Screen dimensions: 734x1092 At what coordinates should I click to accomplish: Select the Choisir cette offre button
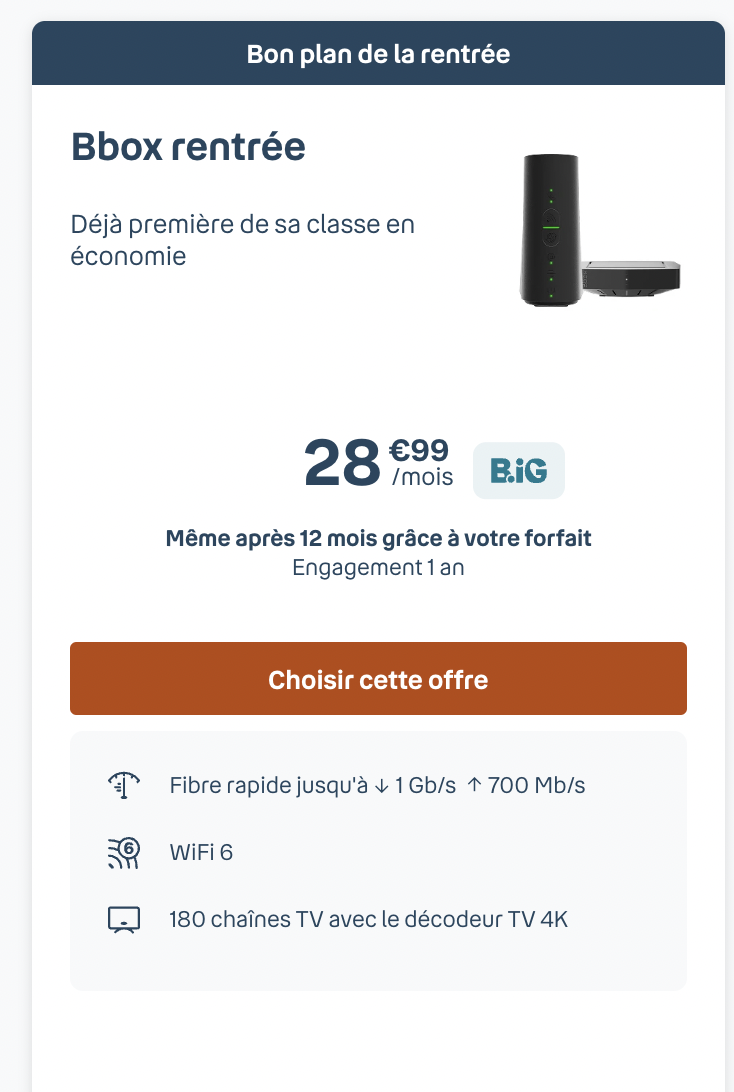click(378, 679)
